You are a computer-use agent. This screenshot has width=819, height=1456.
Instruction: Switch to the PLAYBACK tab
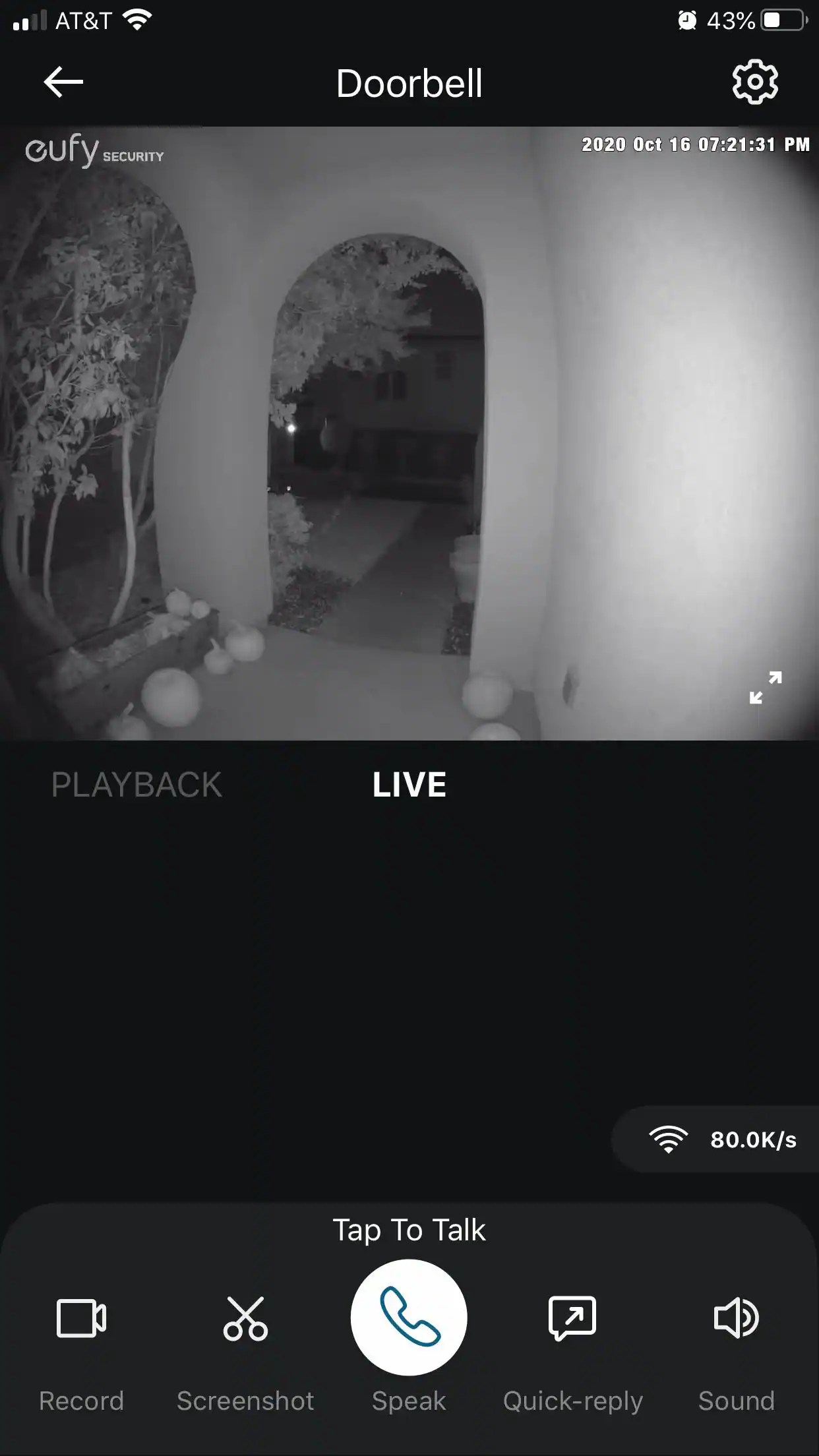pos(136,785)
